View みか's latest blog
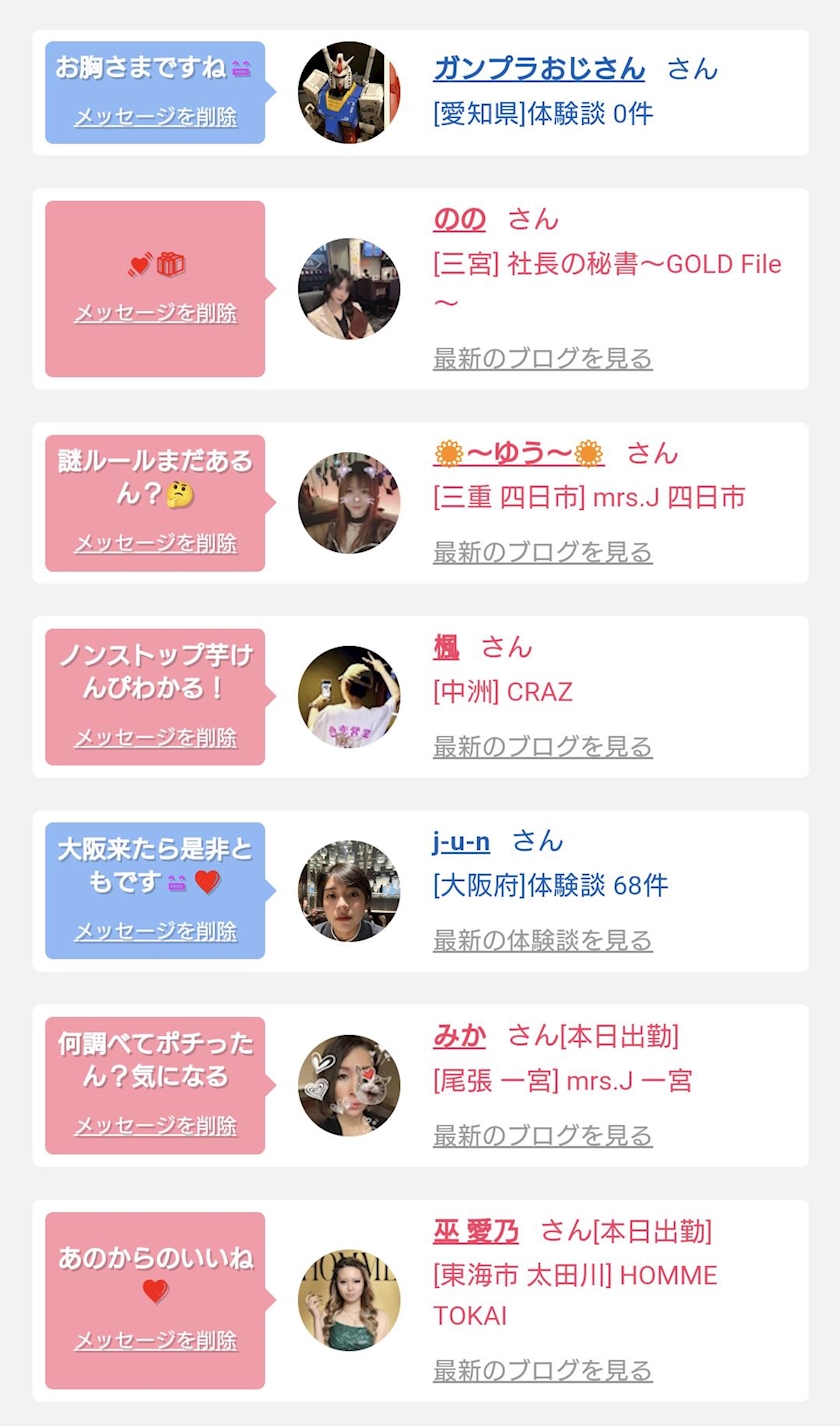 pos(542,1135)
